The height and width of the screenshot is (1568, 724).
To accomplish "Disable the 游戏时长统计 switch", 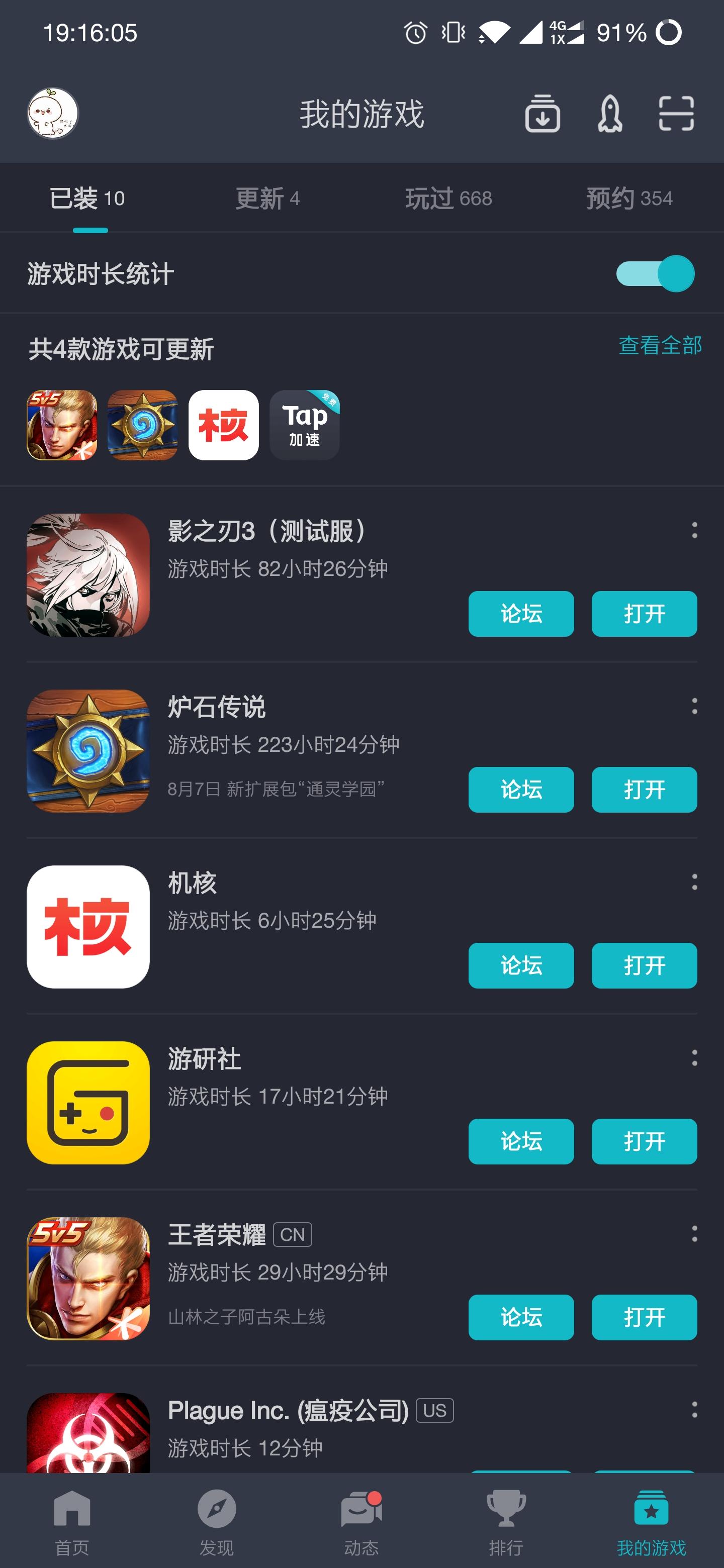I will 655,274.
